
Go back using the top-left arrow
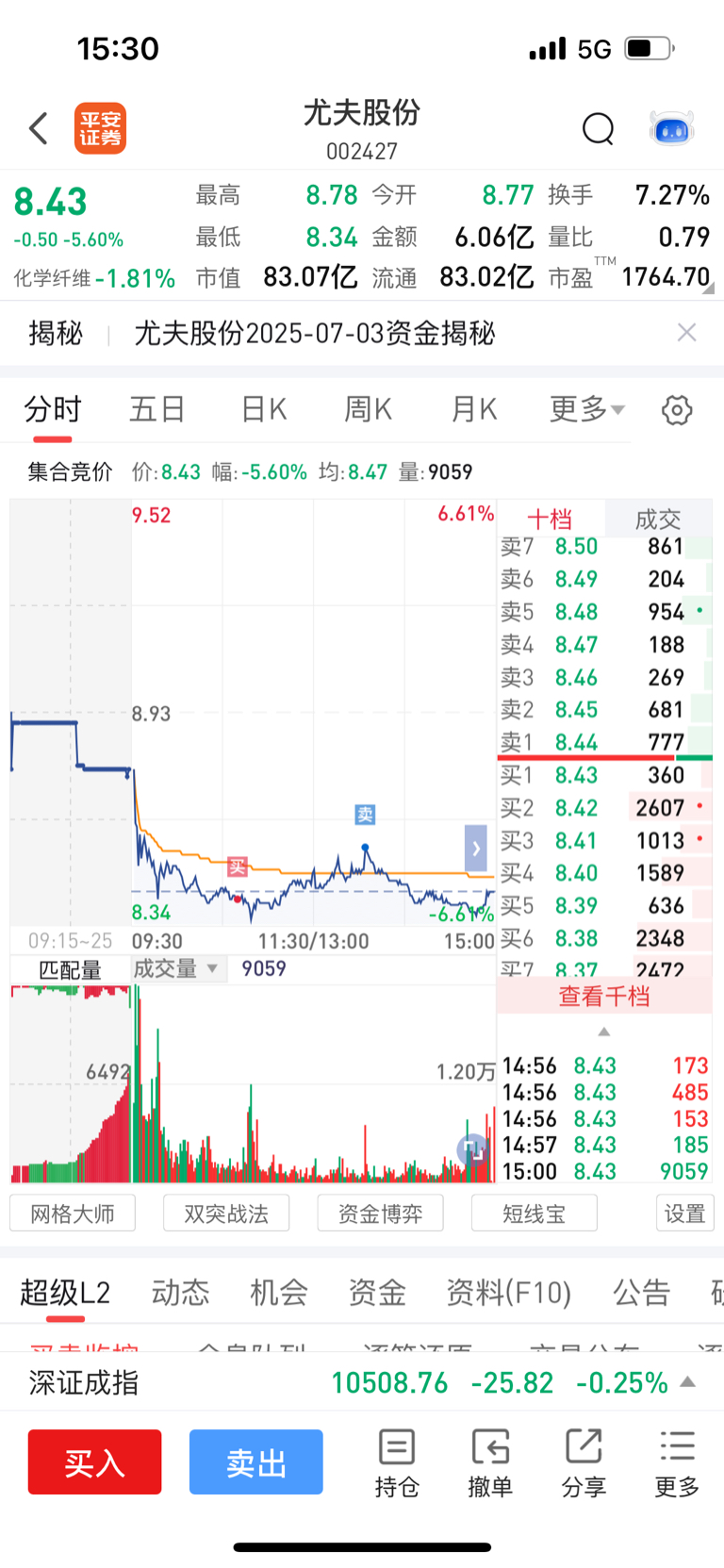[x=39, y=128]
